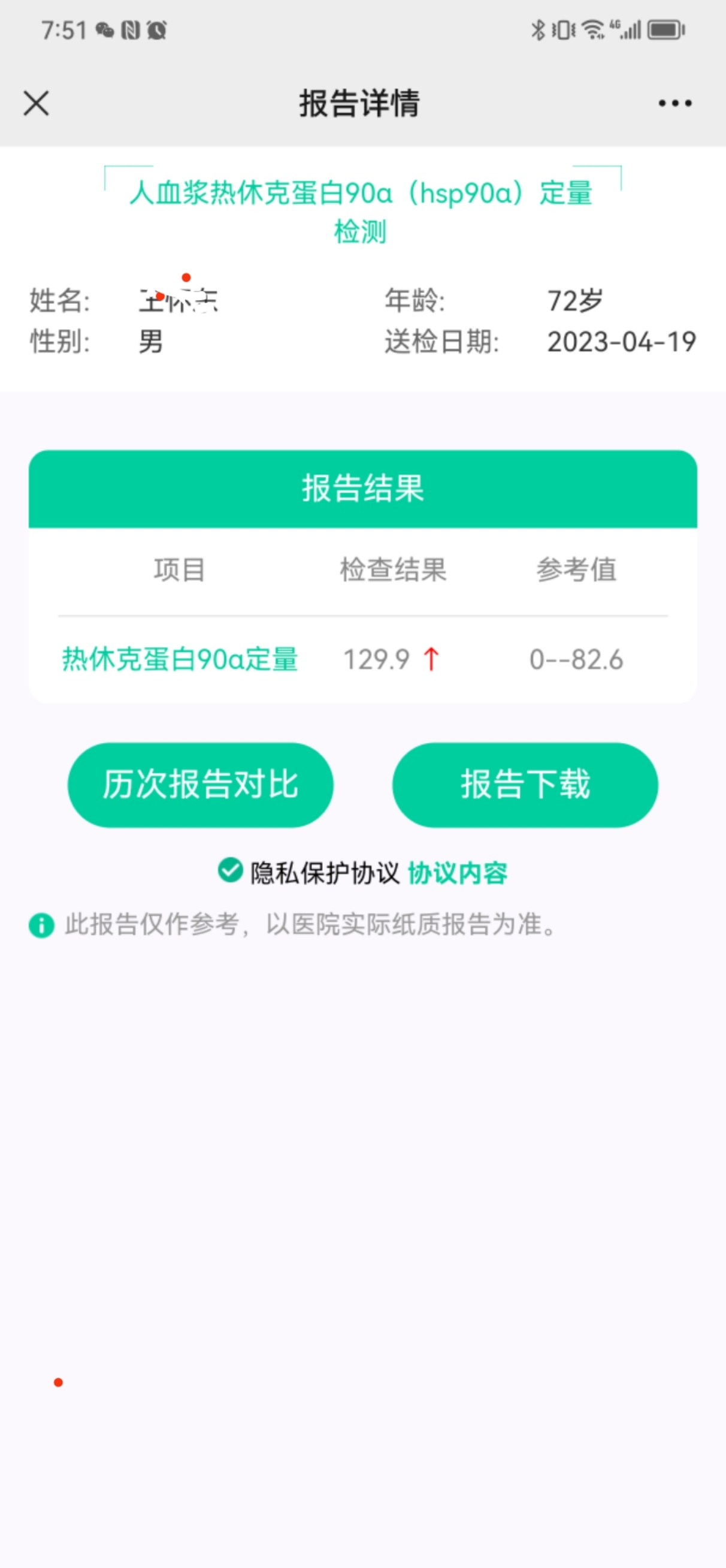Open the 协议内容 link
The width and height of the screenshot is (726, 1568).
pos(457,873)
